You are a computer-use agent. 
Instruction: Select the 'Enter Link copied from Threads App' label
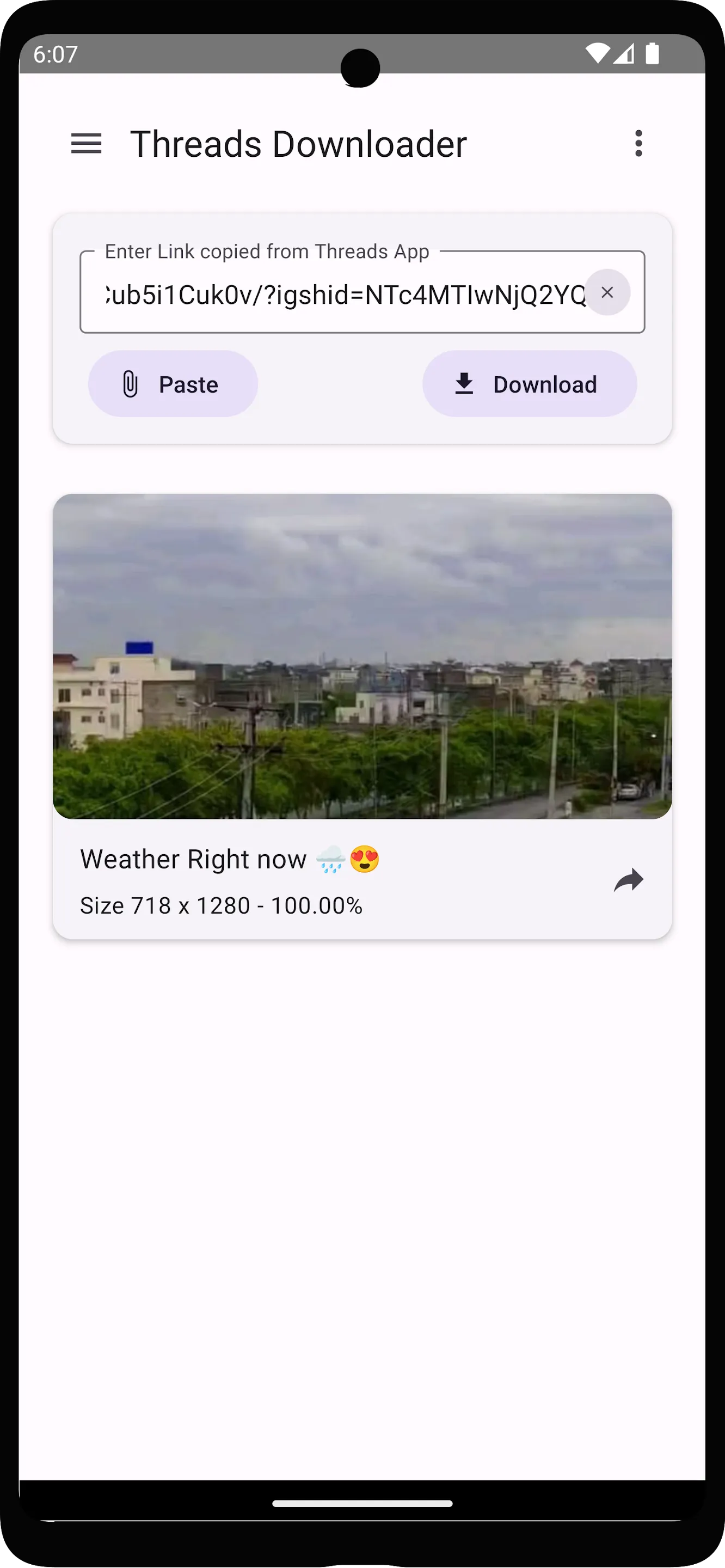267,251
